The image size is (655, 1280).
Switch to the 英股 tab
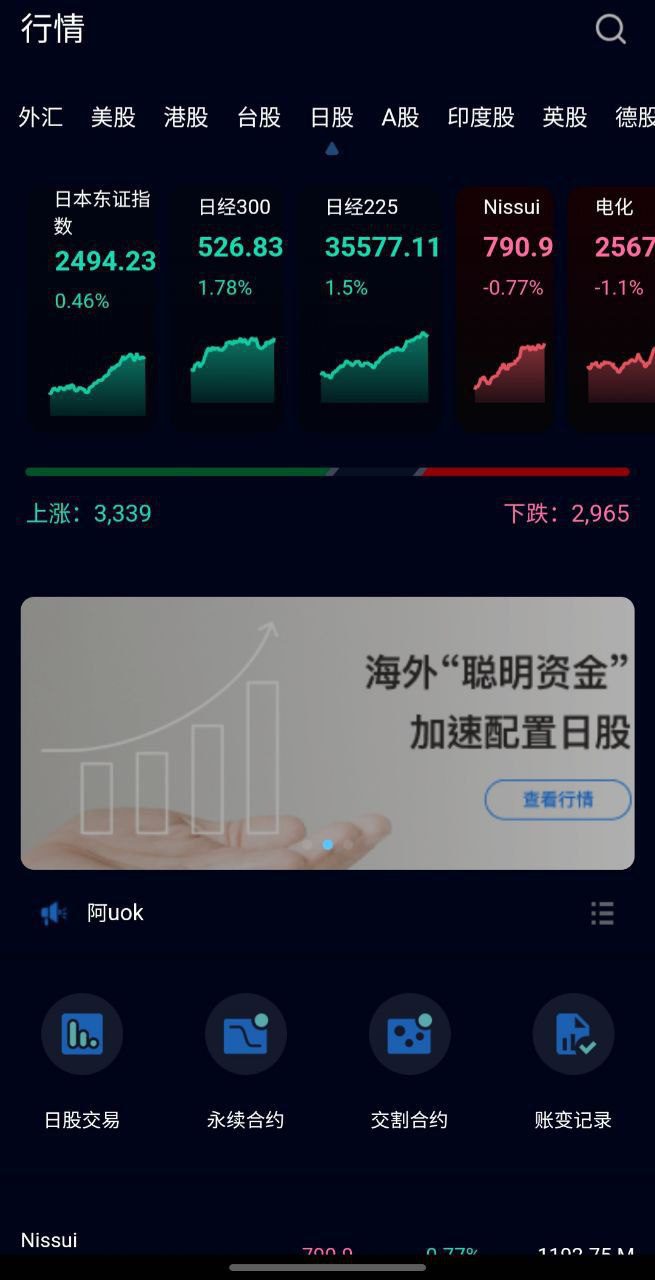coord(565,118)
